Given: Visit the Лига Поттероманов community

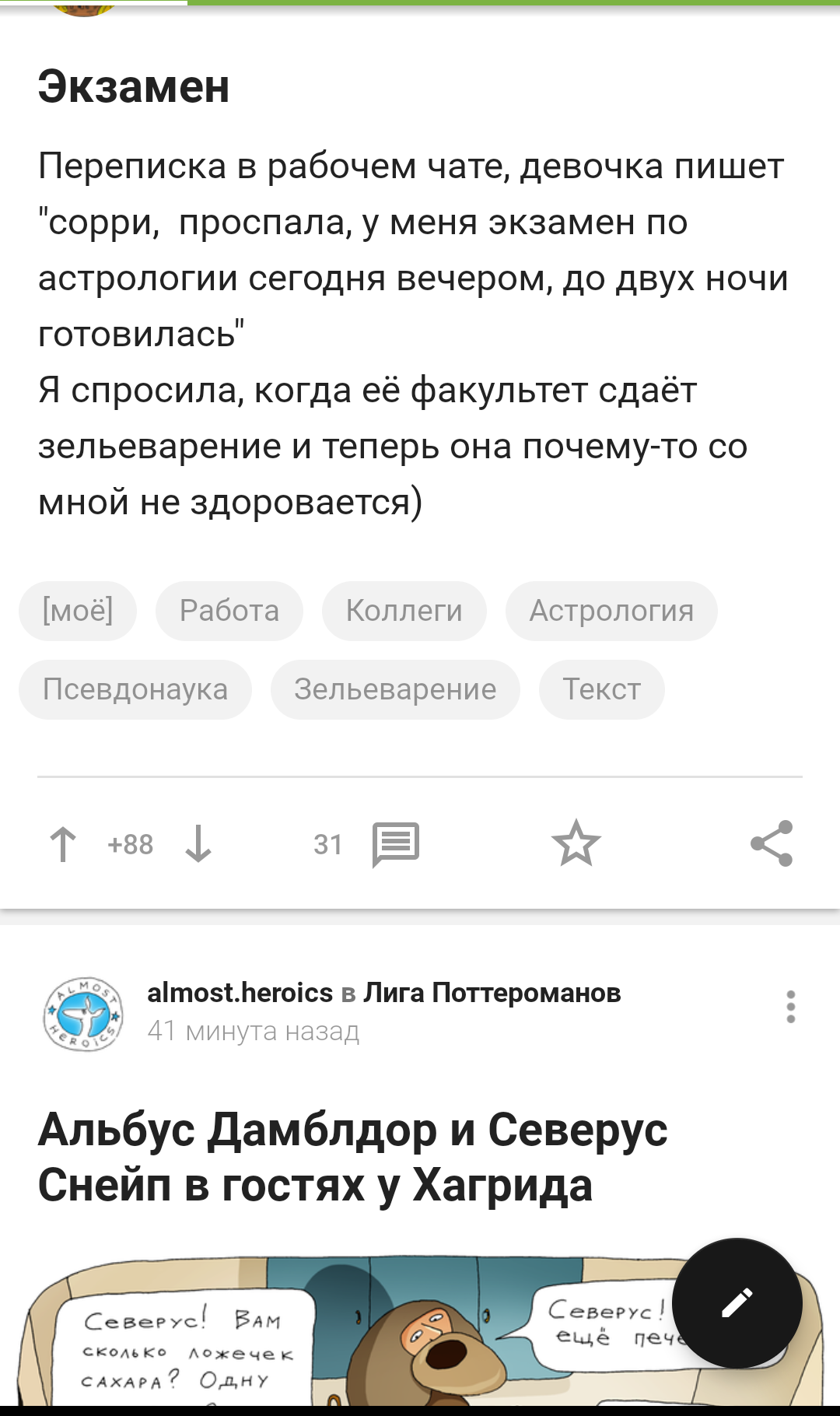Looking at the screenshot, I should point(492,993).
